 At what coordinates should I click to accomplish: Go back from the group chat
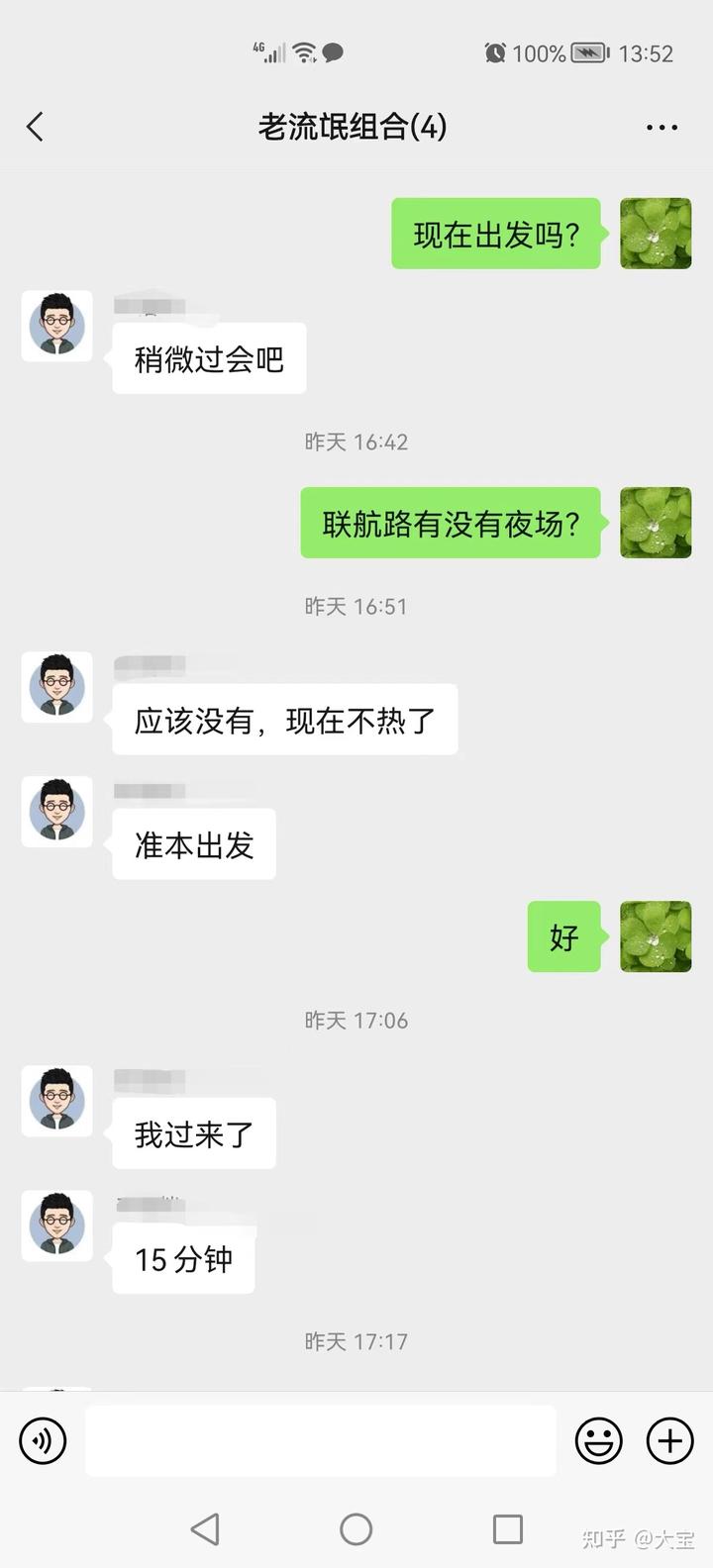(35, 127)
